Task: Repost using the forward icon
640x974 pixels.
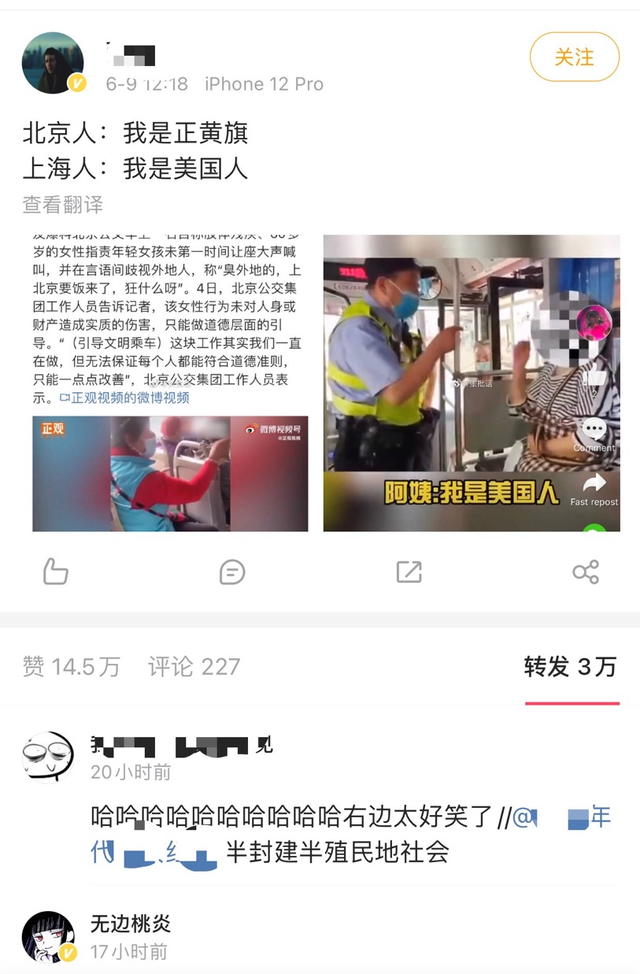Action: [408, 572]
